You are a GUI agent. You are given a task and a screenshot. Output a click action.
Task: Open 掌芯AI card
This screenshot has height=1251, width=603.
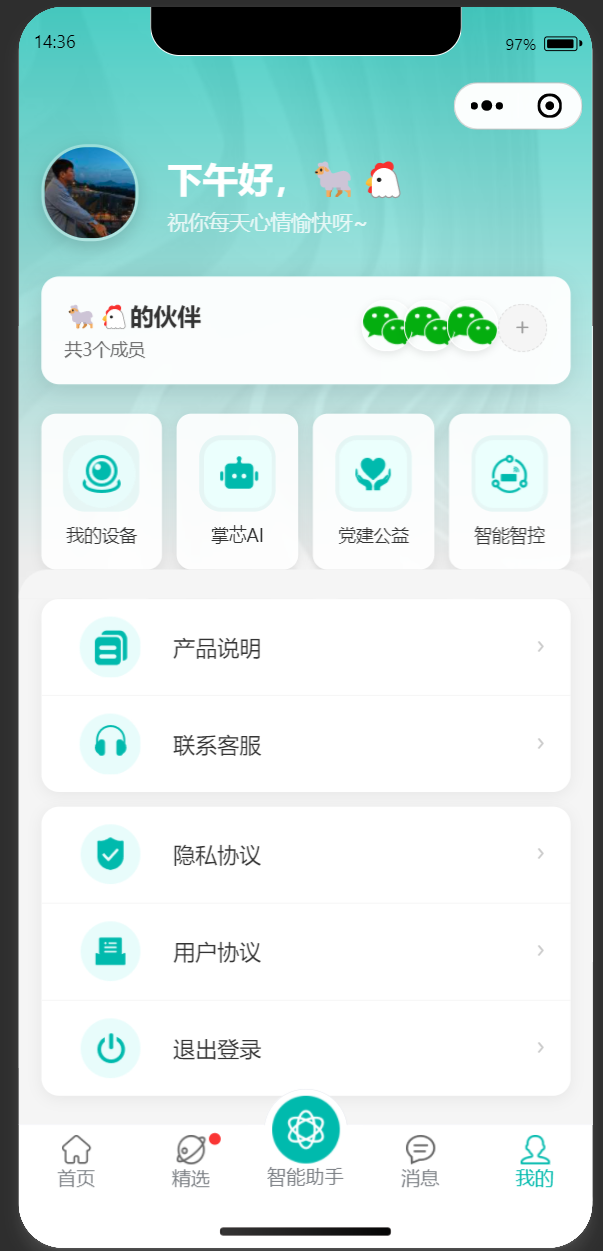pyautogui.click(x=237, y=491)
